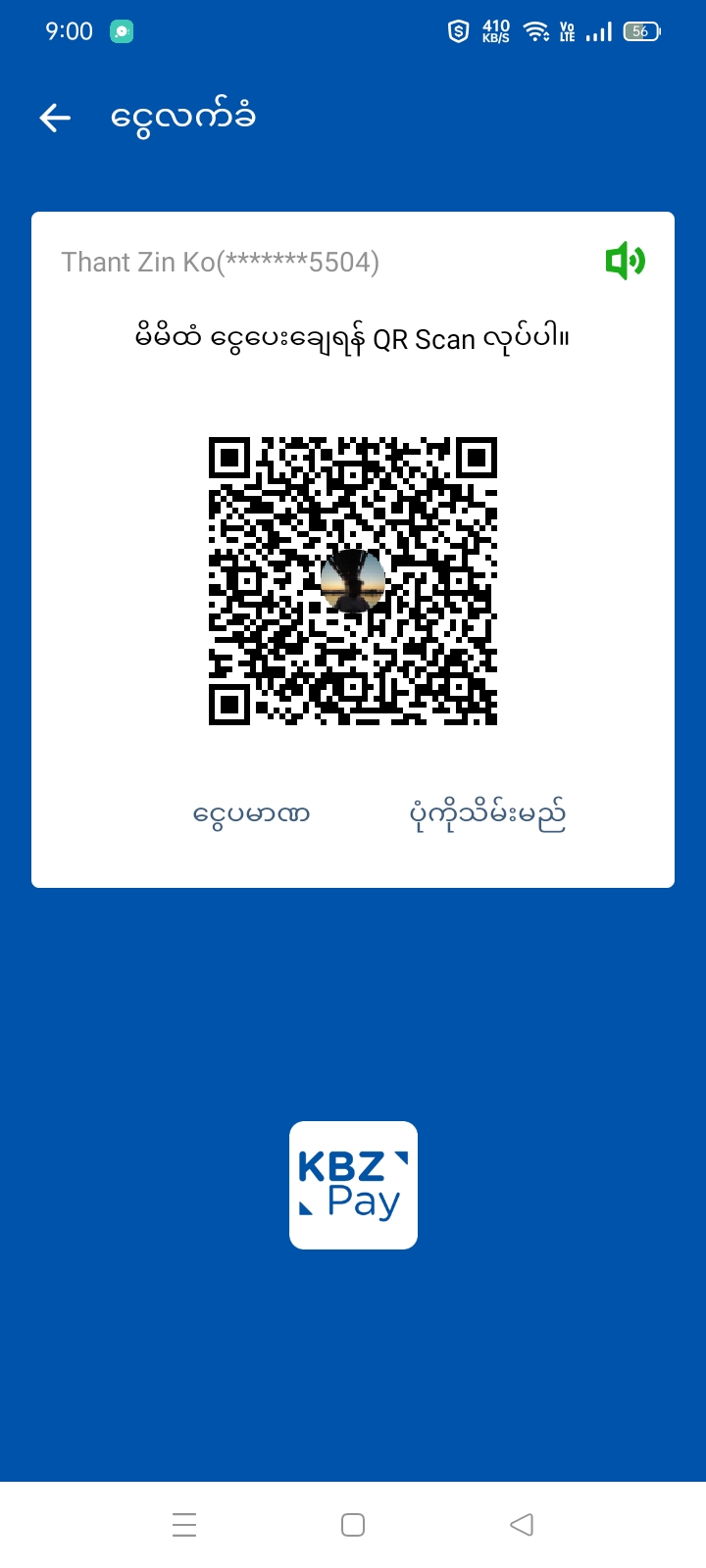Viewport: 706px width, 1568px height.
Task: Go back using the top arrow
Action: [55, 119]
